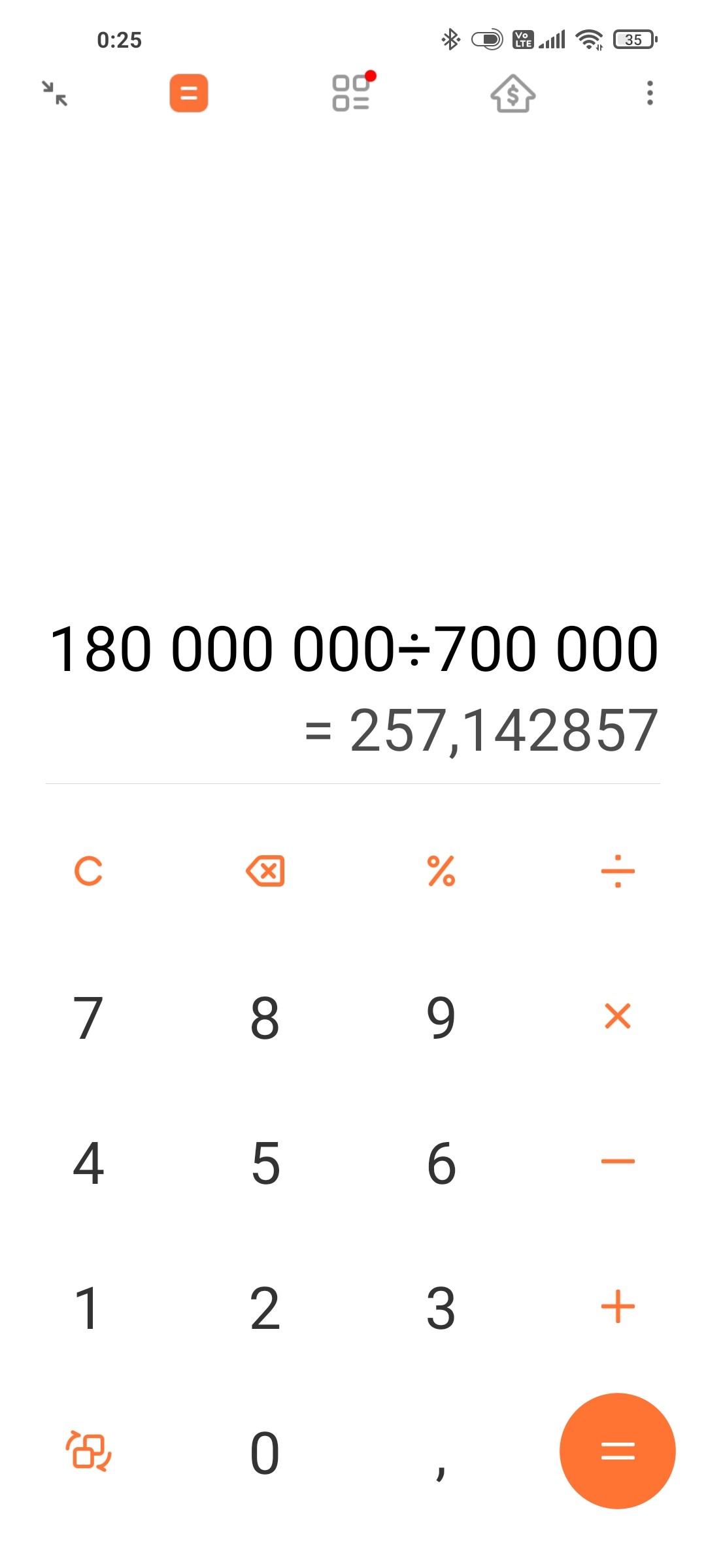Enter the digit 7

point(88,1017)
